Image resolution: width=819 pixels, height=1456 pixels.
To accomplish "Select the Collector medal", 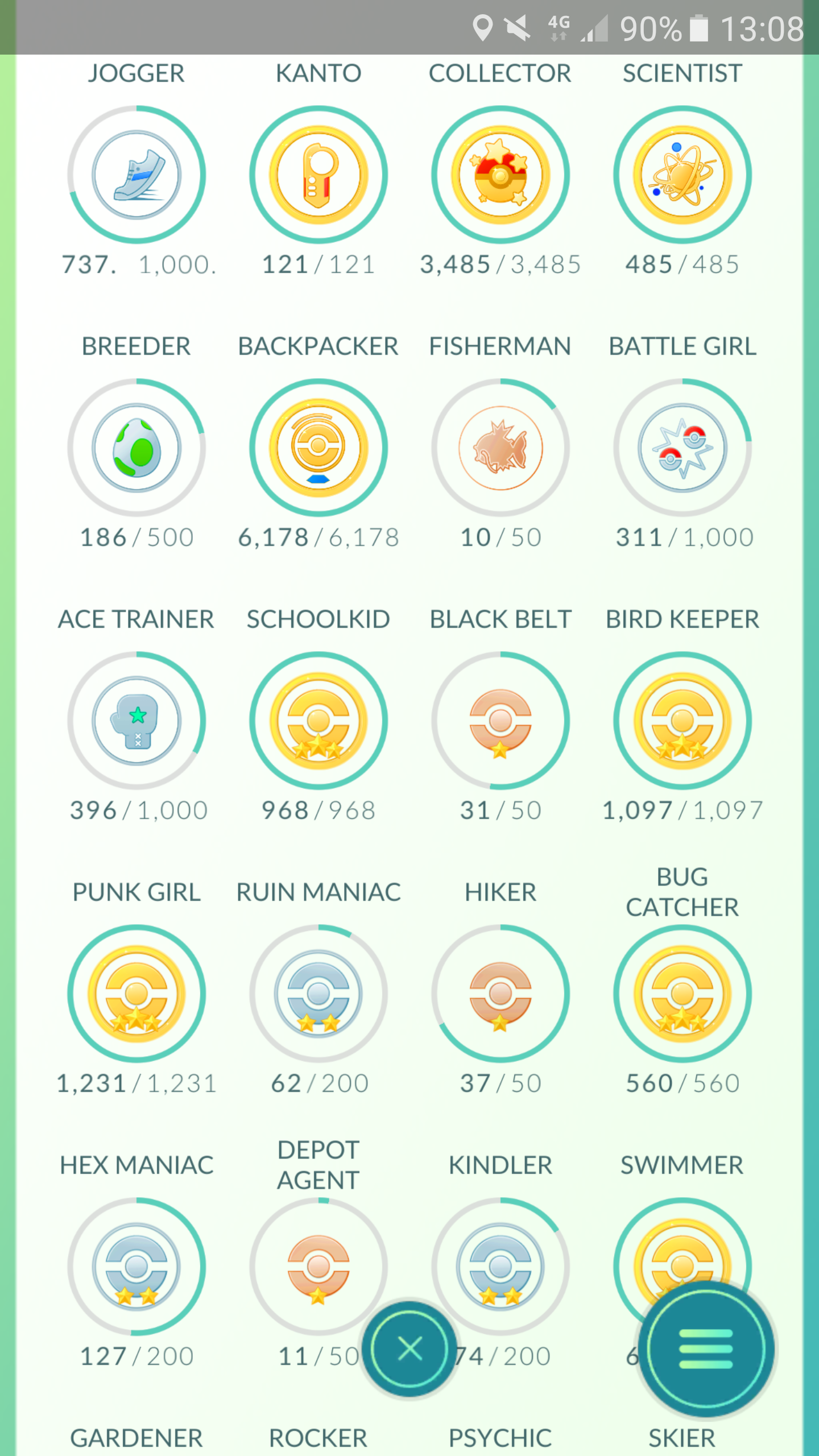I will [x=500, y=175].
